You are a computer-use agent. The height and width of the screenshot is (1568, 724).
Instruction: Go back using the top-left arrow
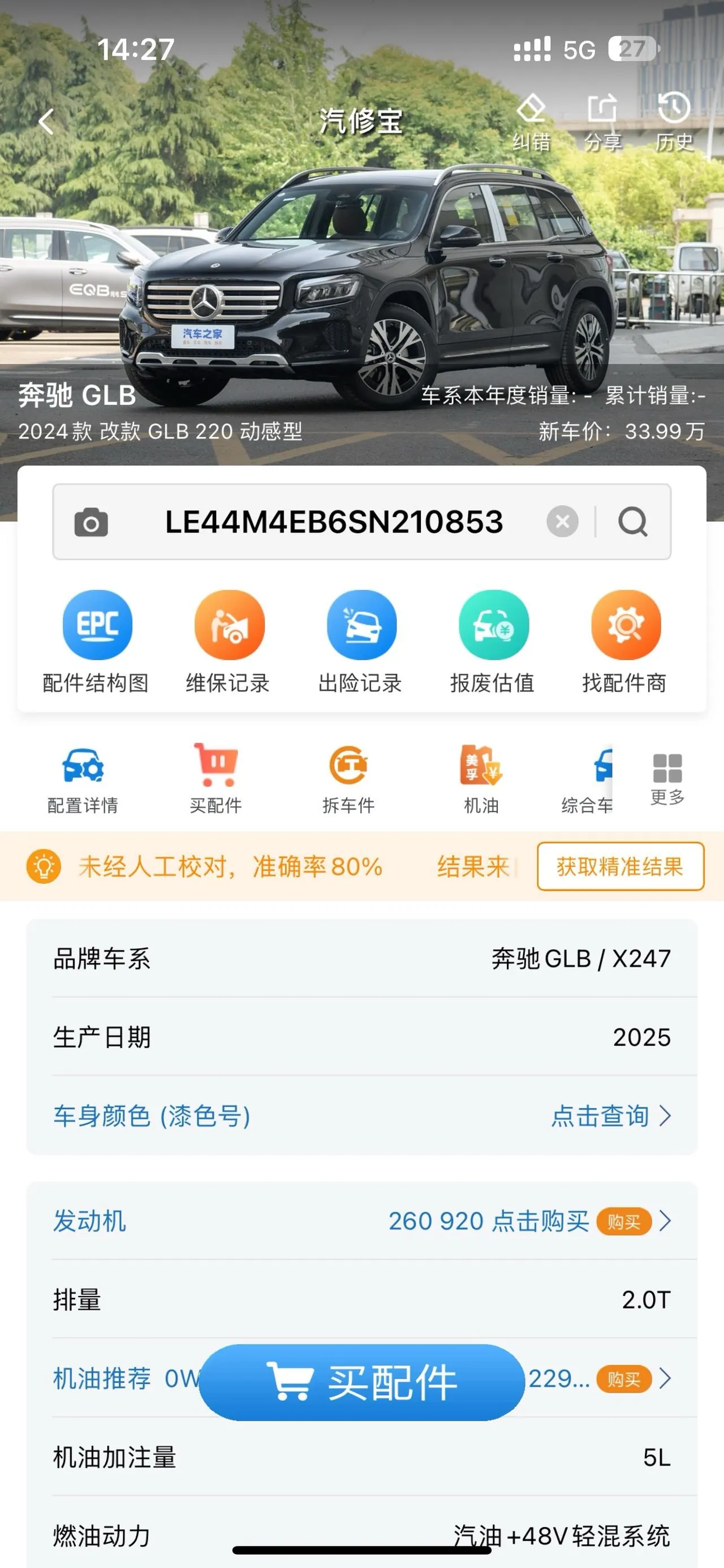coord(46,122)
